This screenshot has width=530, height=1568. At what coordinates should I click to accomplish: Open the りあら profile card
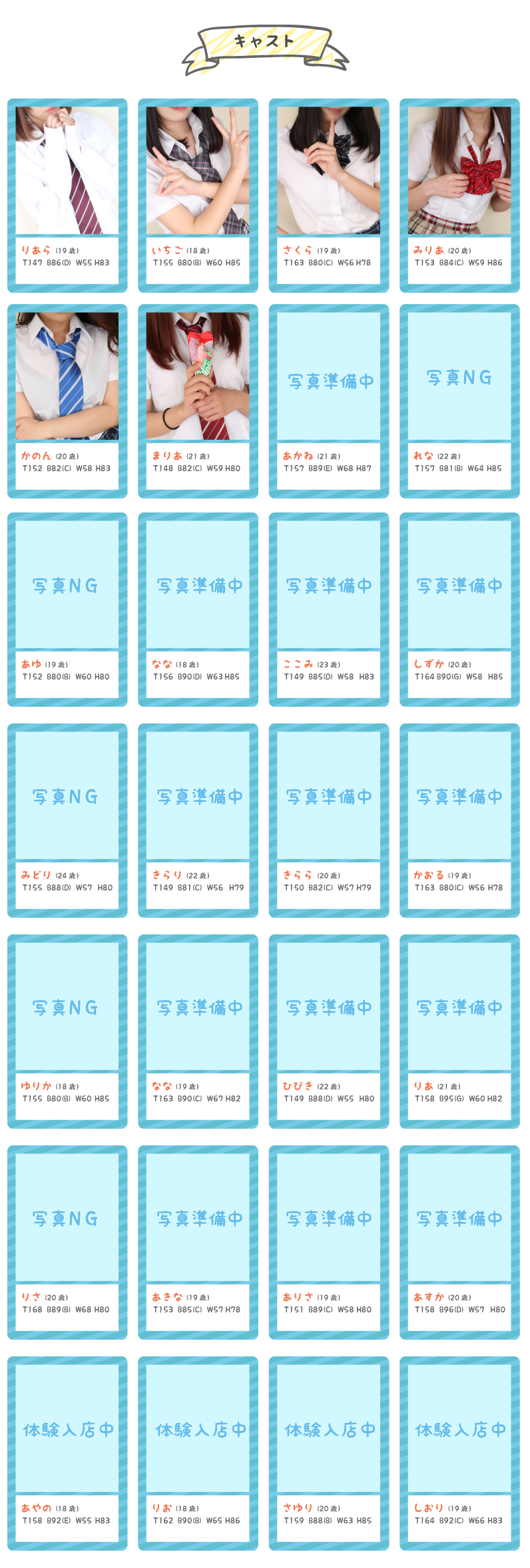[x=67, y=195]
